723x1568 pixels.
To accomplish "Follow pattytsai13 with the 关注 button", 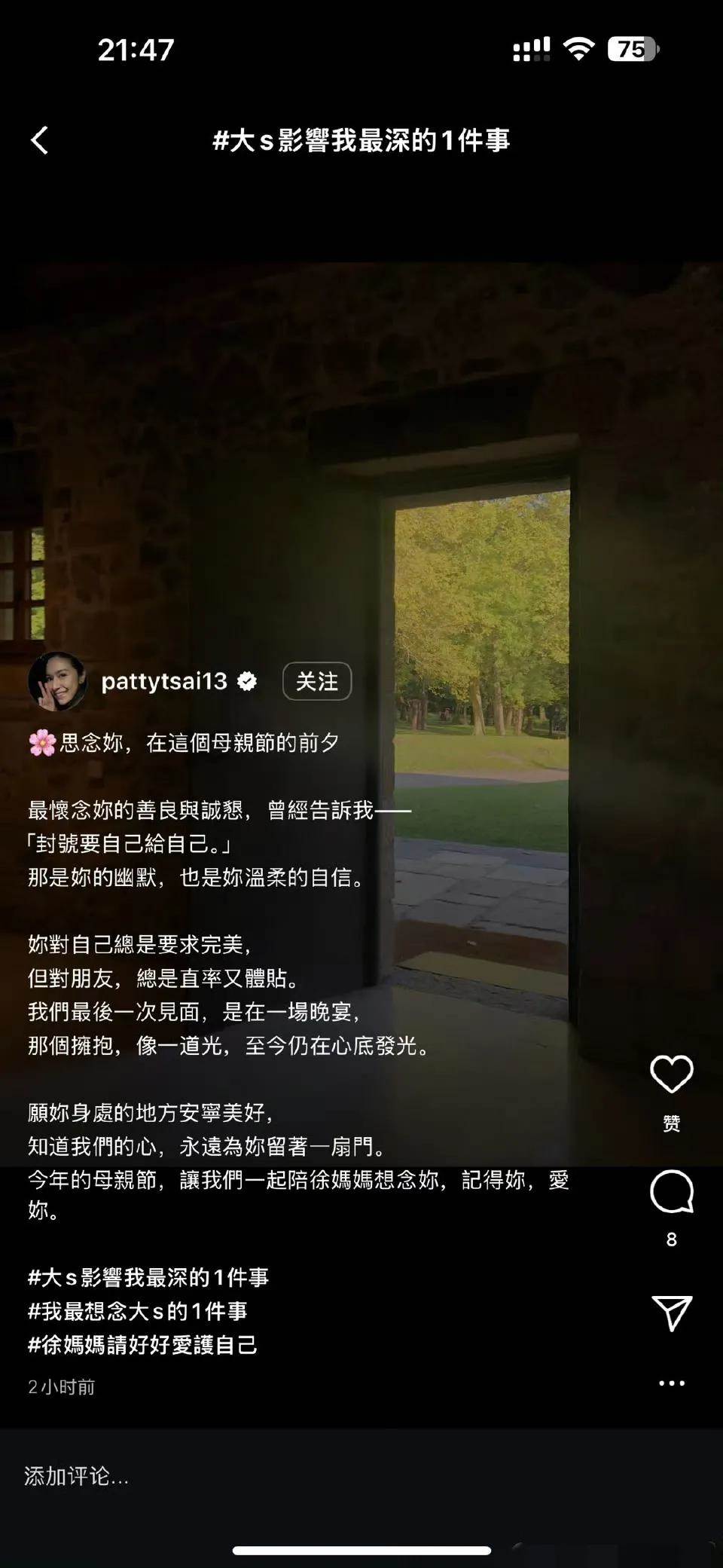I will tap(316, 681).
